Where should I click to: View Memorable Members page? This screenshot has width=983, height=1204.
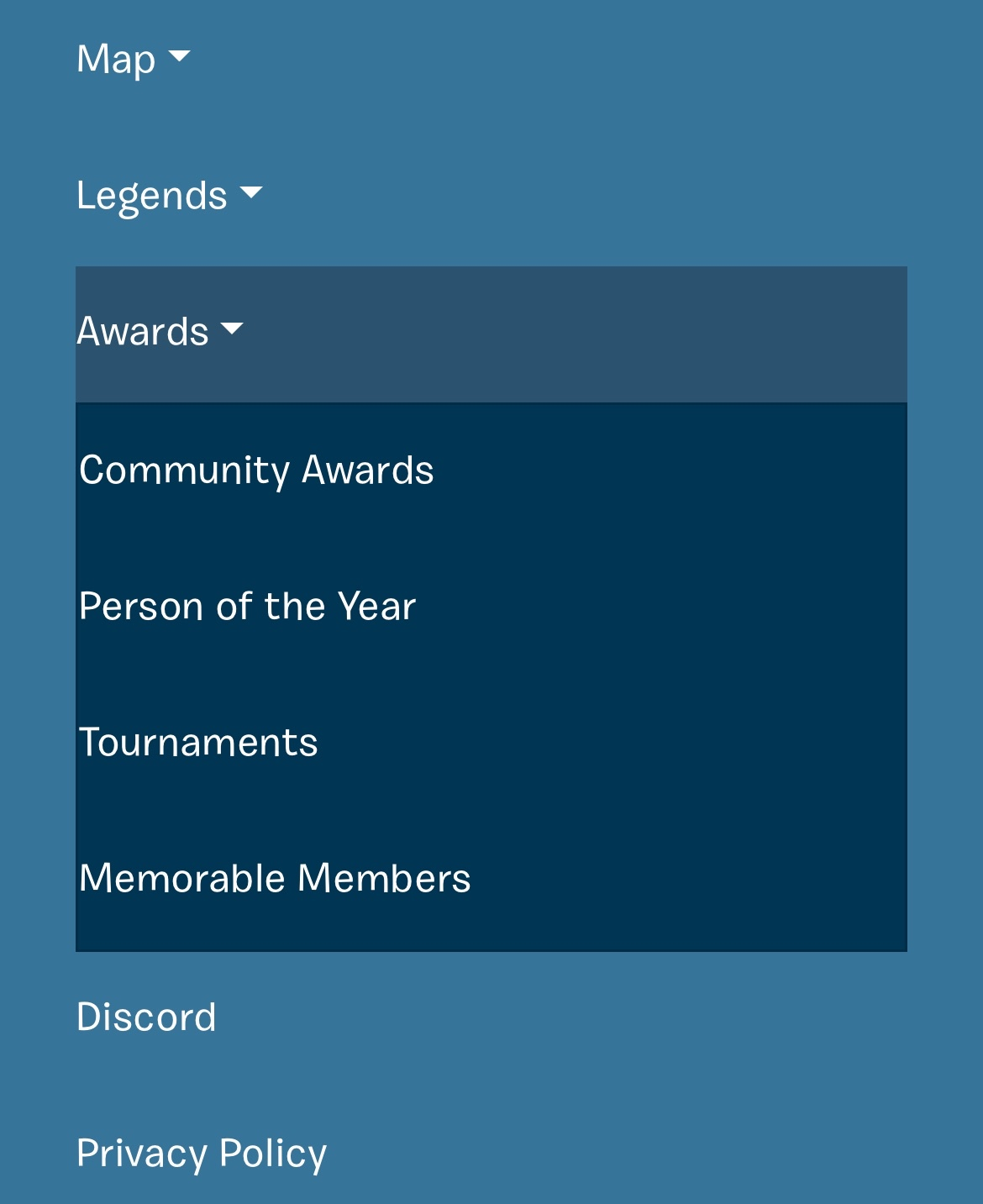(275, 879)
